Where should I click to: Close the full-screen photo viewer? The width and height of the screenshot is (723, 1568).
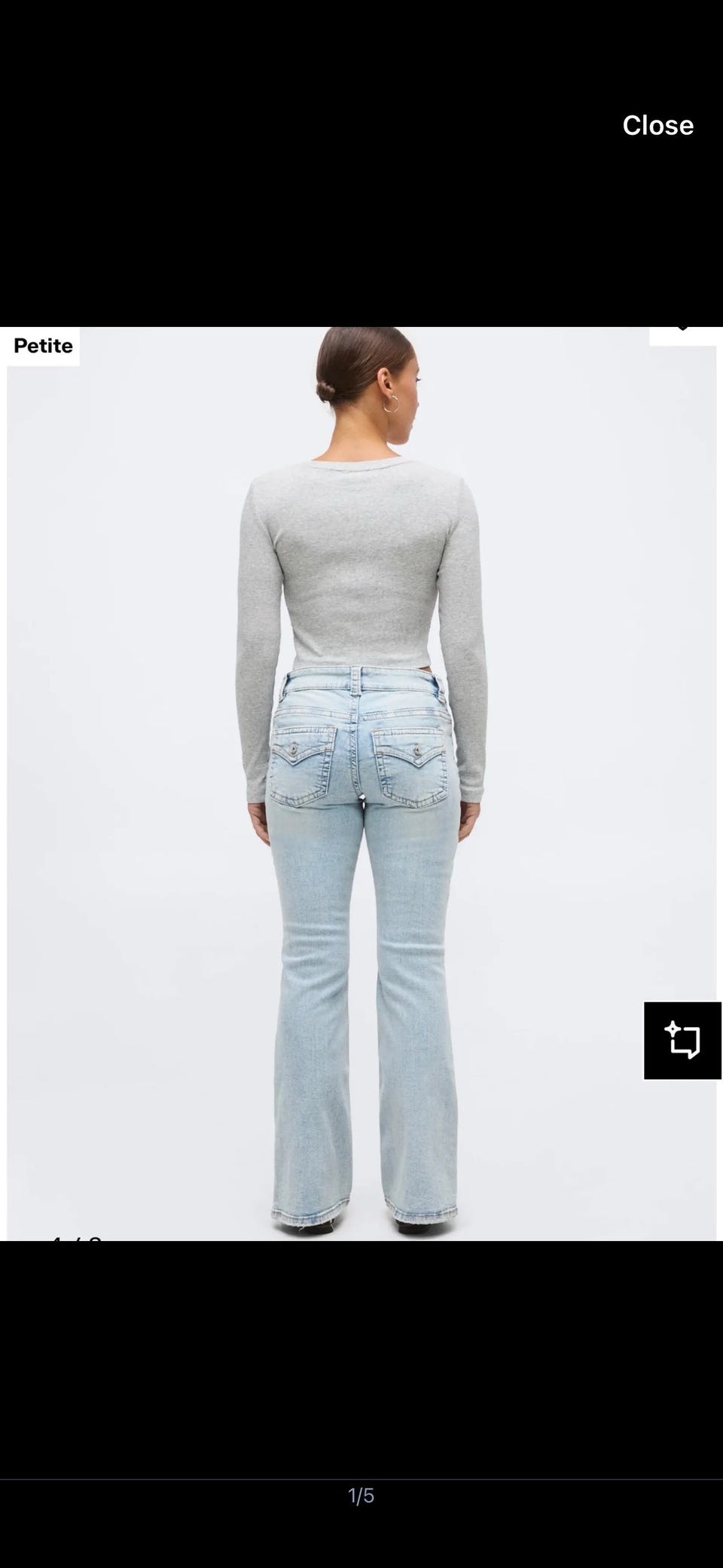(x=657, y=125)
